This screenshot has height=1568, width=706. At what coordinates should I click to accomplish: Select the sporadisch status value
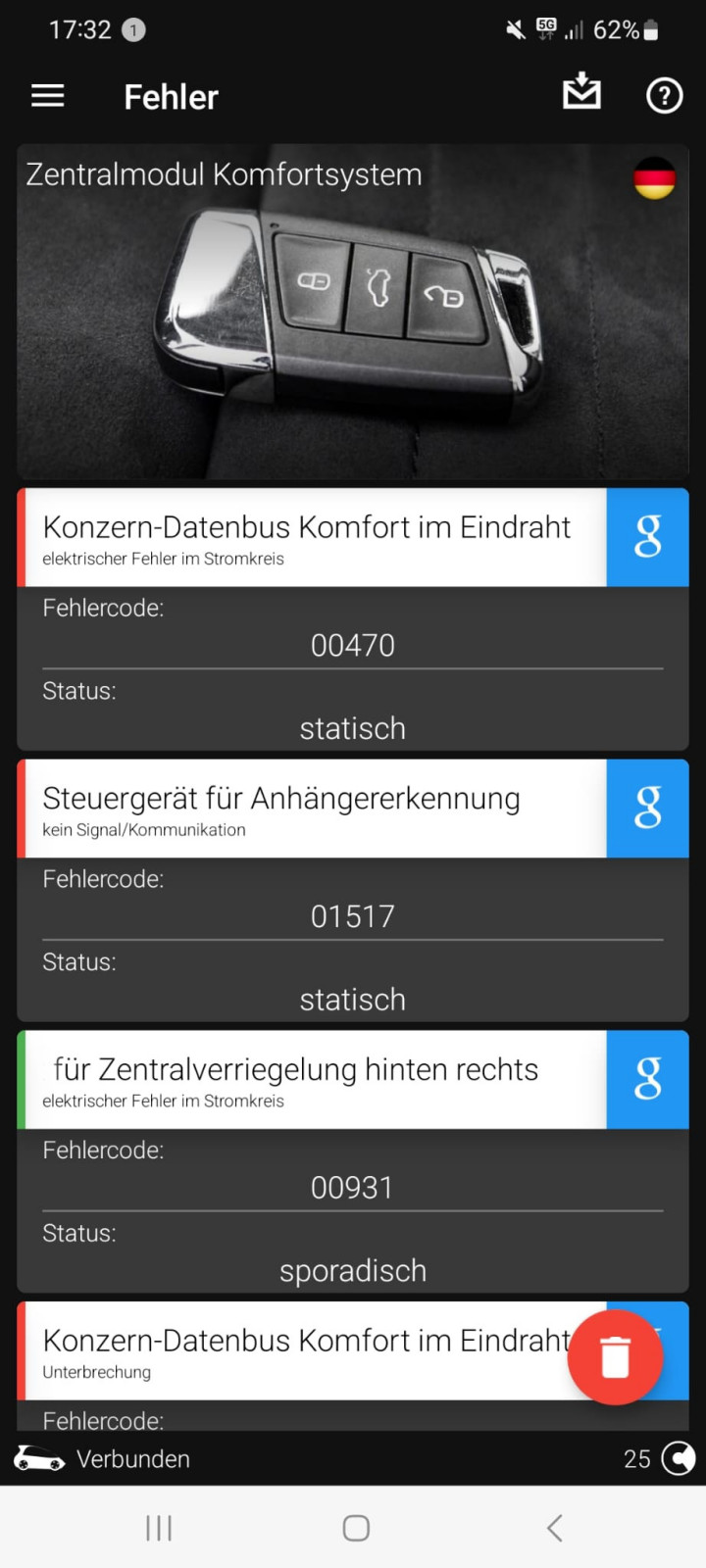[x=353, y=1271]
